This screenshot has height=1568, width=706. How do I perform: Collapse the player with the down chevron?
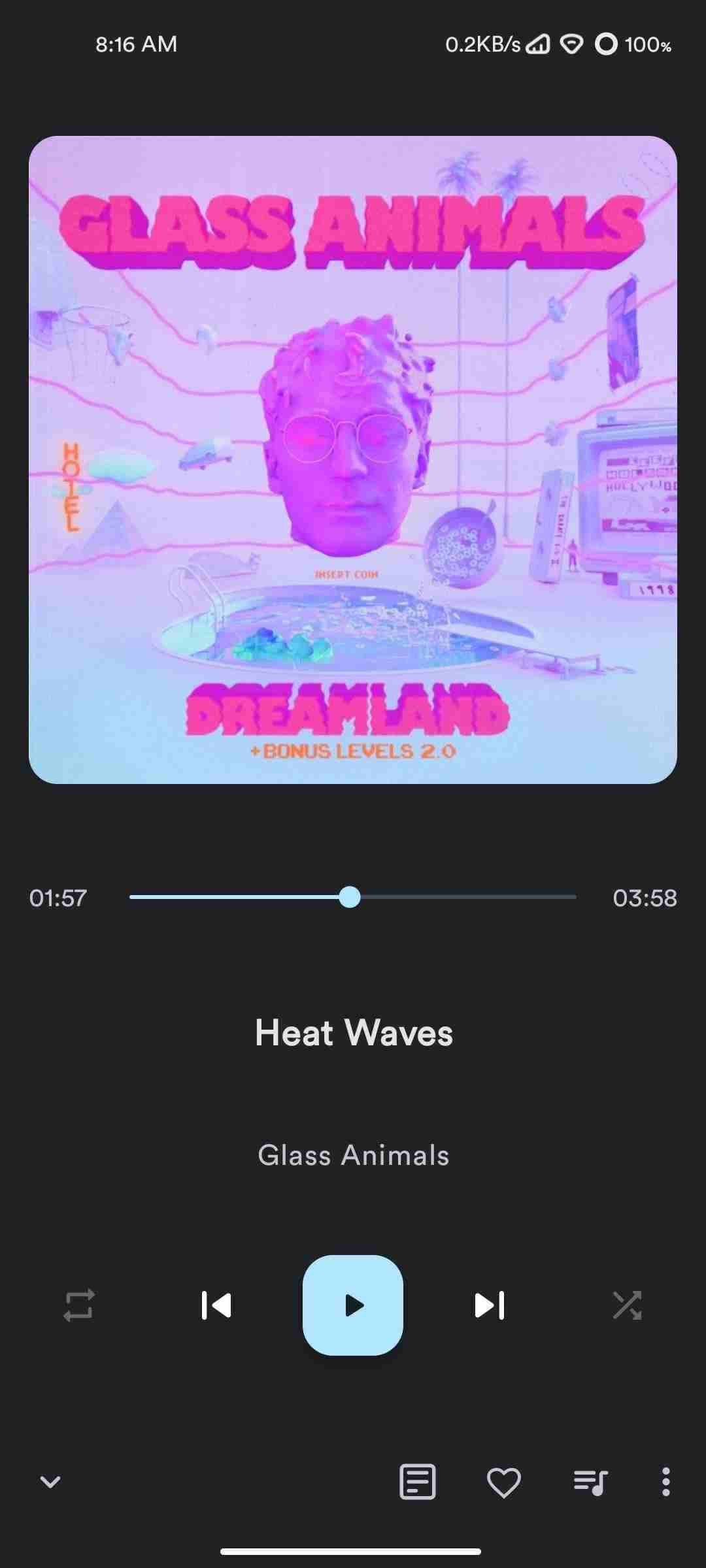pos(50,1482)
